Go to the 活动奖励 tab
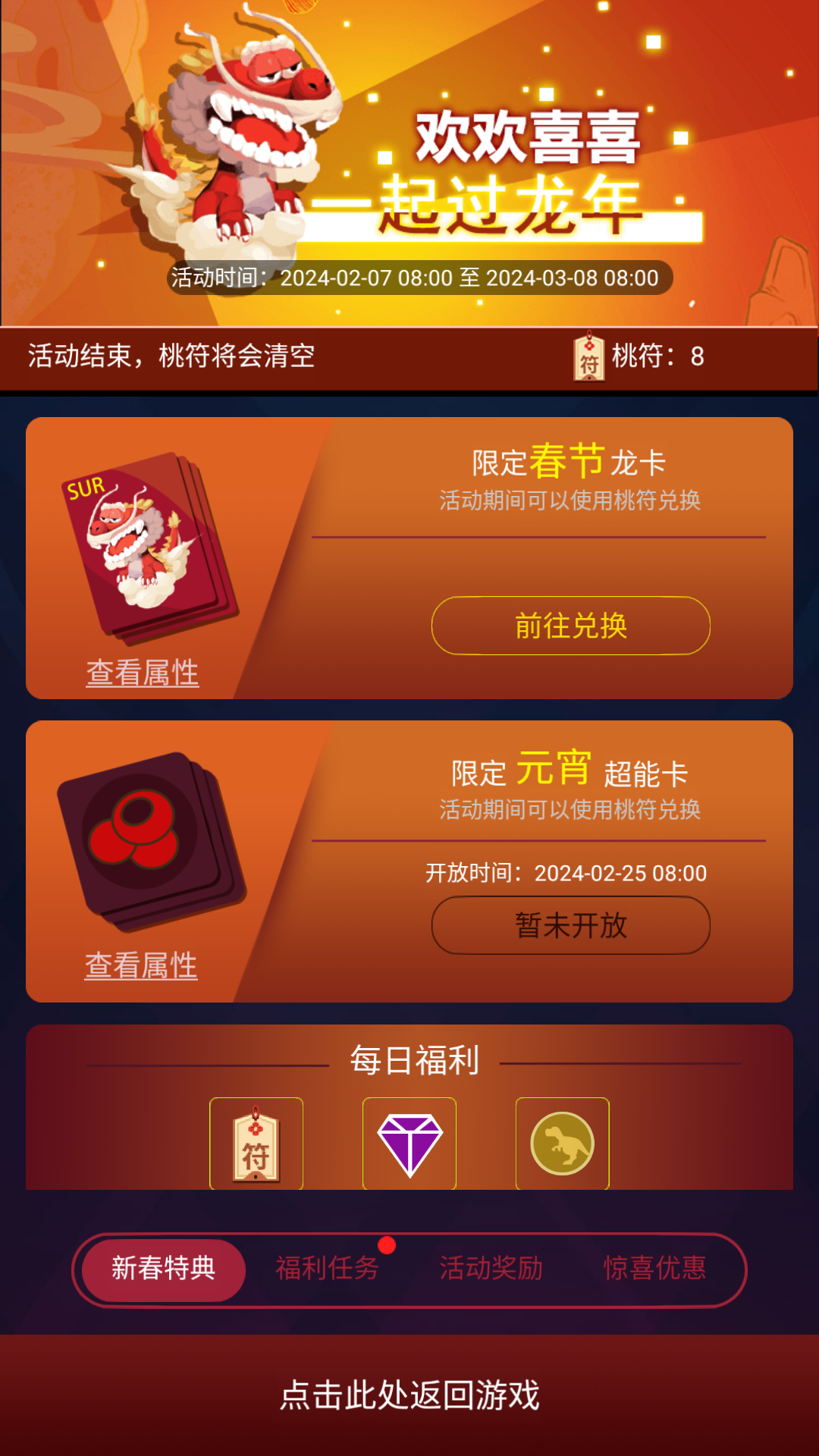 [491, 1268]
